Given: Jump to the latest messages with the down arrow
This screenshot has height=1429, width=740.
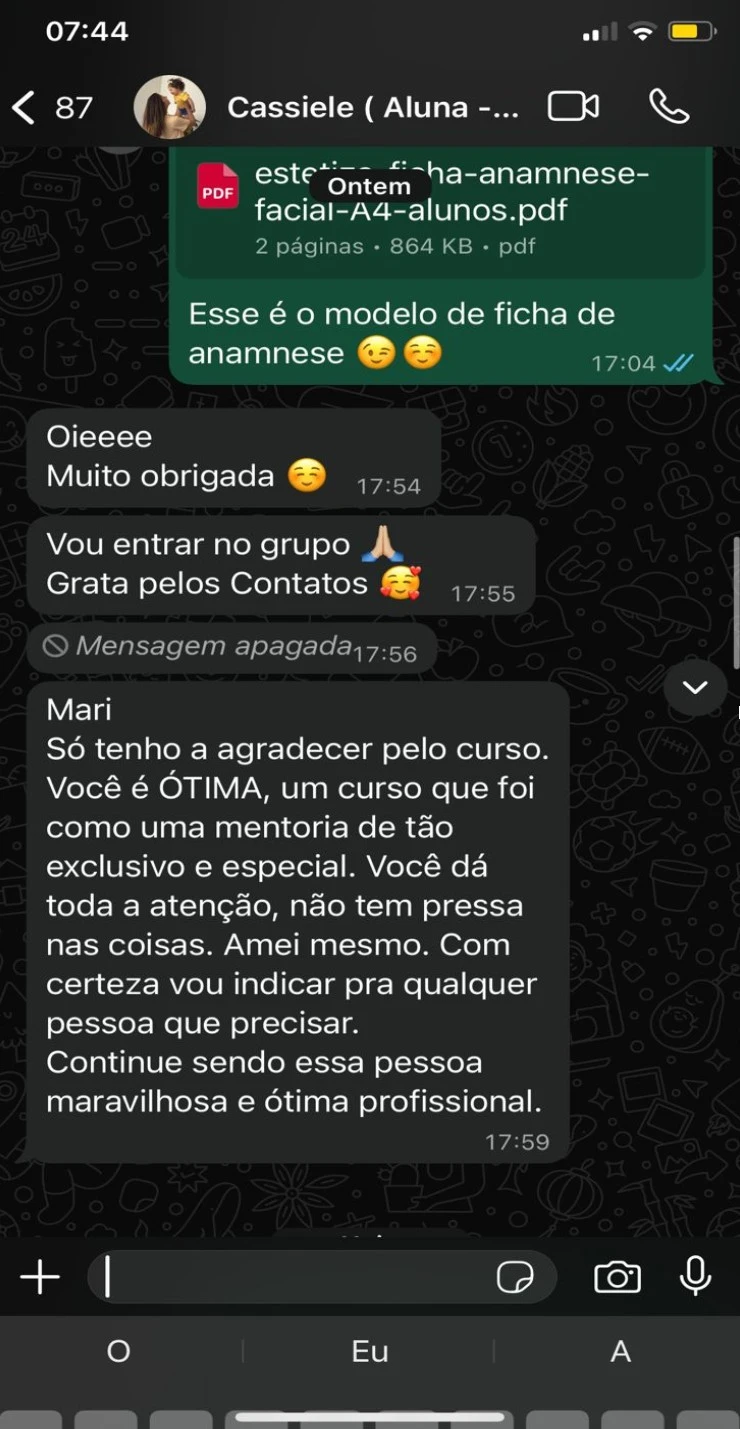Looking at the screenshot, I should pos(695,687).
